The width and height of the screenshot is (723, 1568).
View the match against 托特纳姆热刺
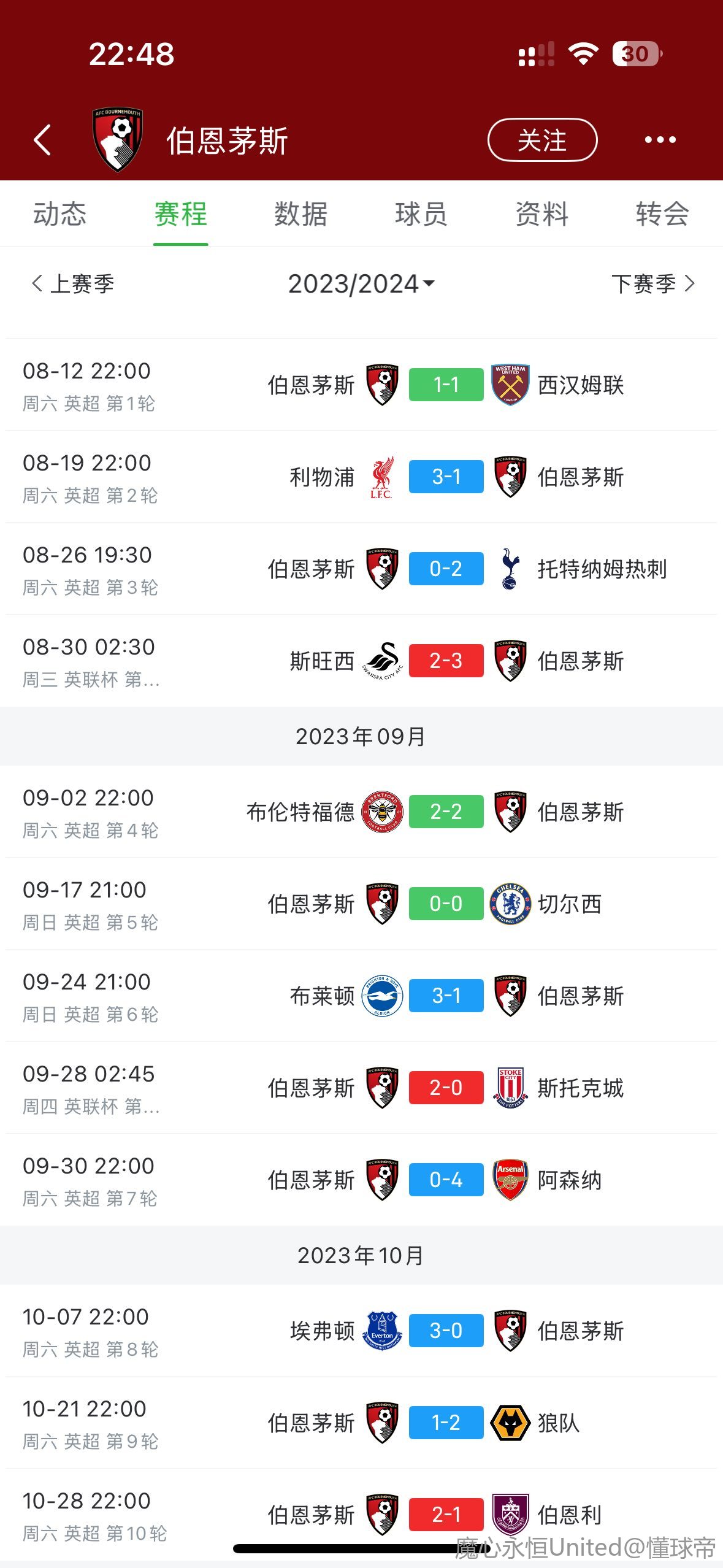tap(361, 569)
